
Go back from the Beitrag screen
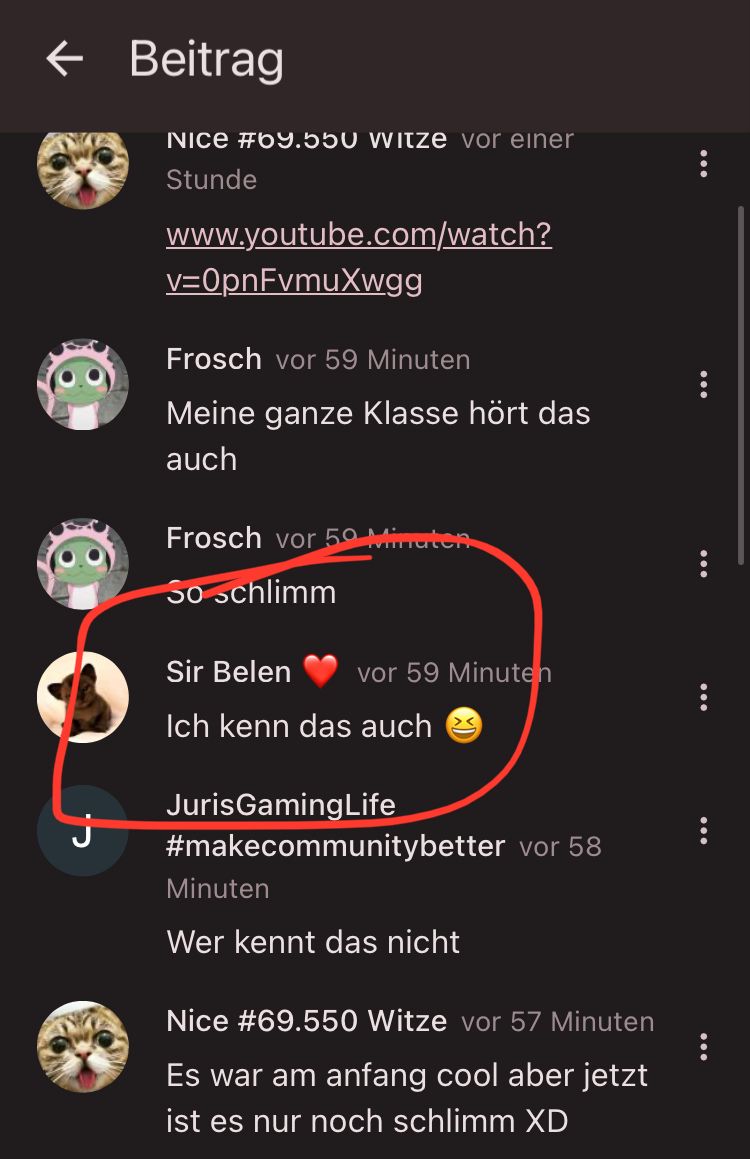65,60
